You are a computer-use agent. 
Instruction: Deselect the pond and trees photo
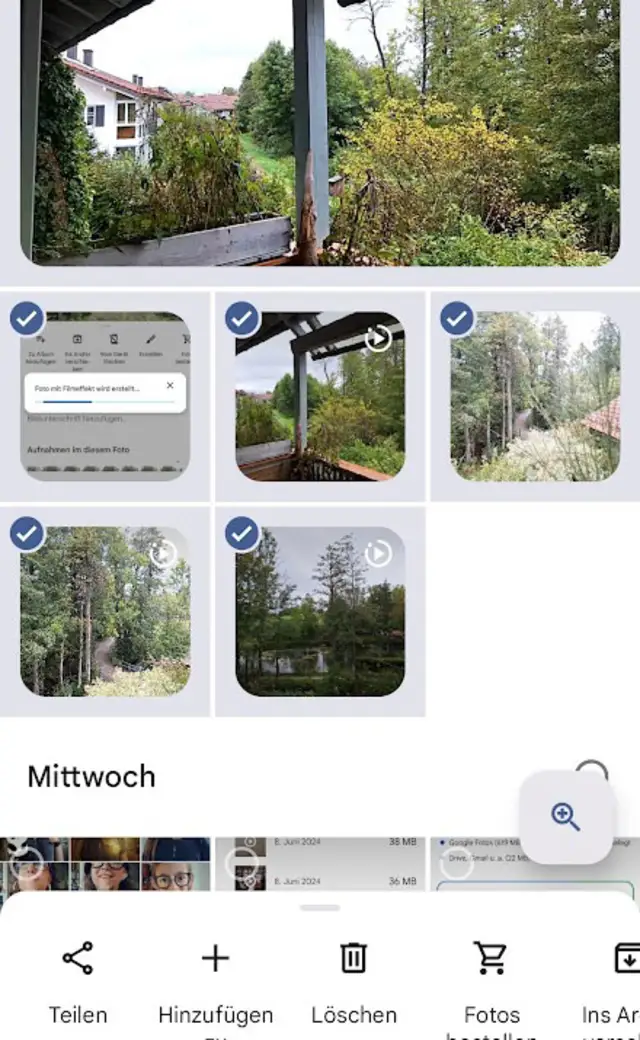point(242,534)
